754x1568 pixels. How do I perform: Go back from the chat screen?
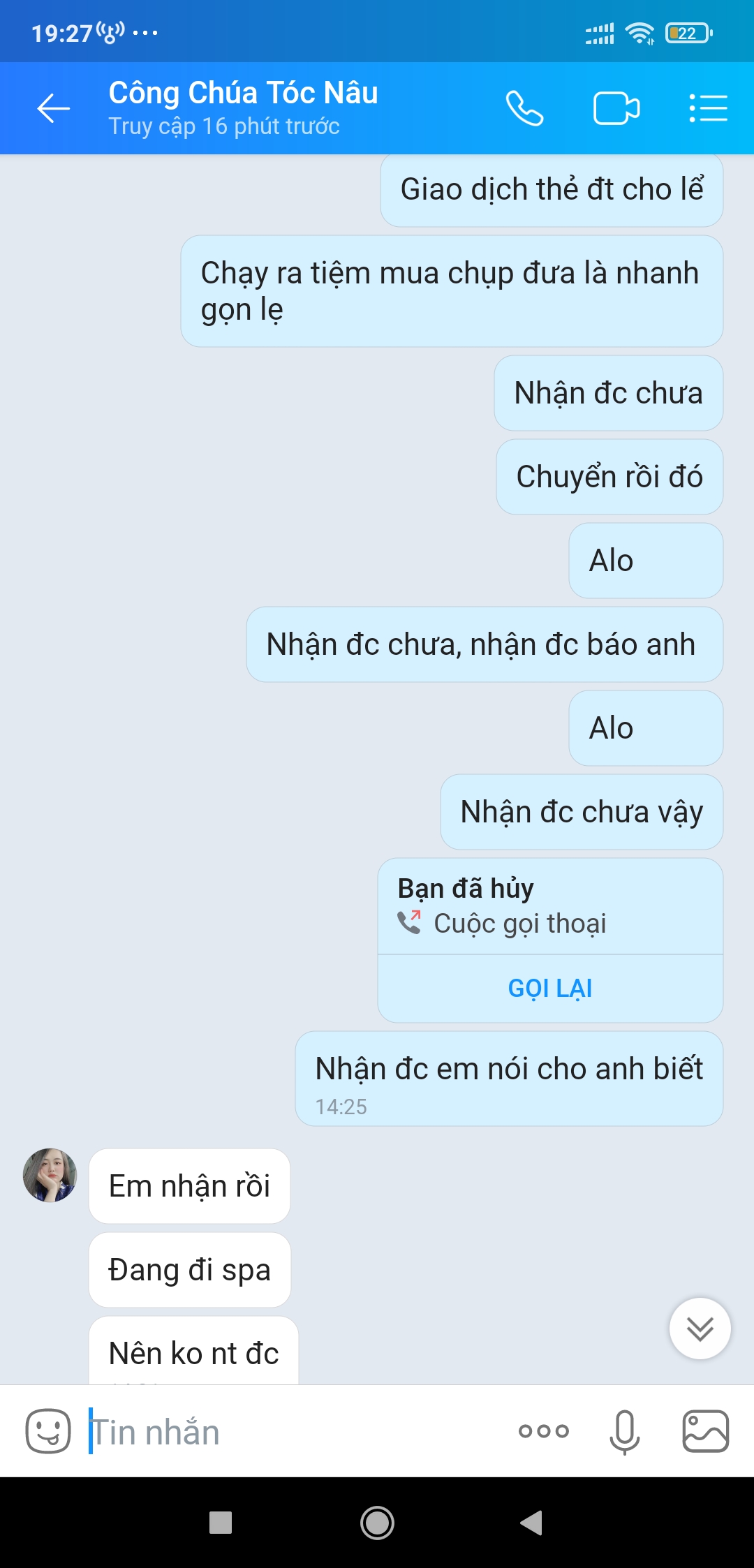(x=54, y=108)
